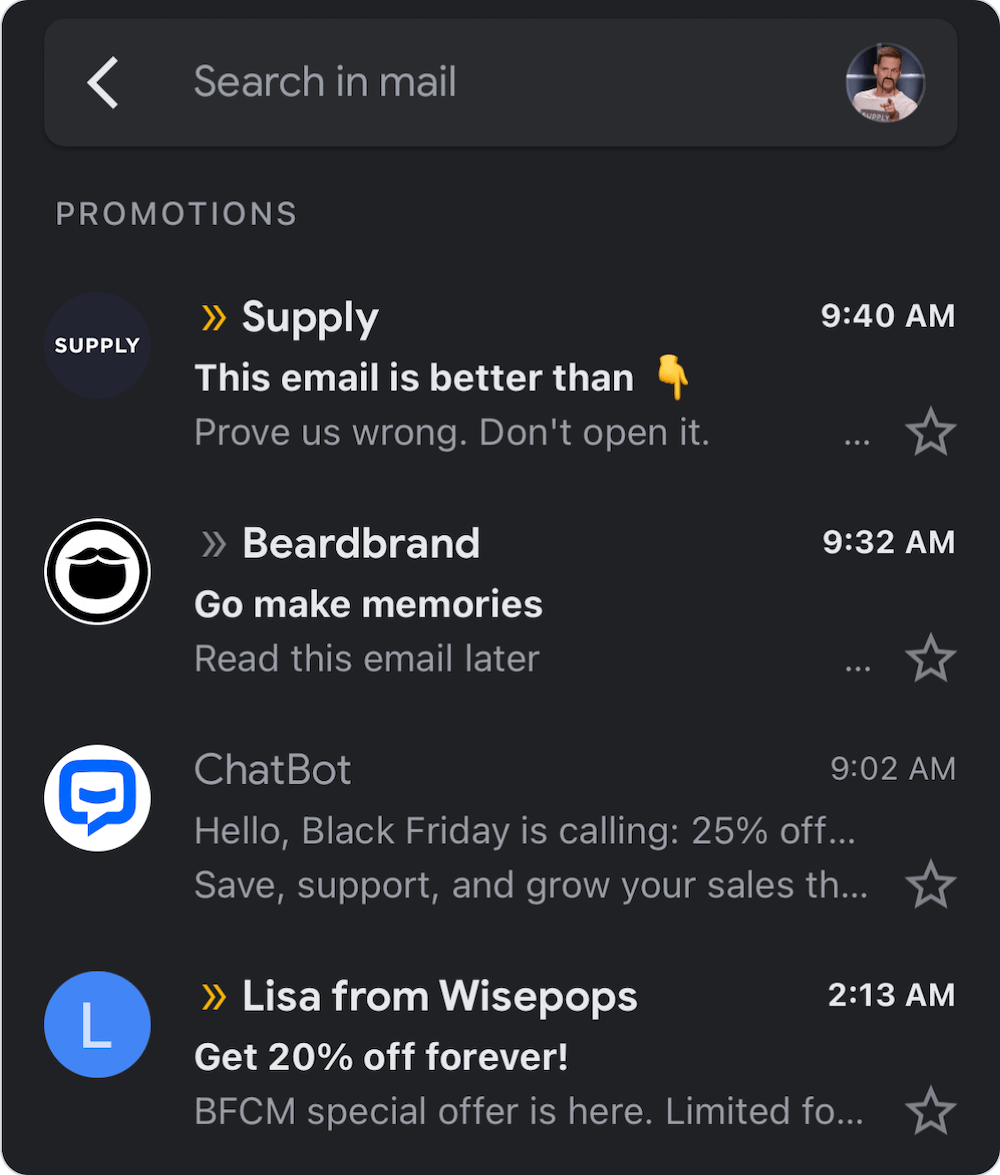Image resolution: width=1000 pixels, height=1175 pixels.
Task: Open the email from Lisa from Wisepops
Action: [500, 1056]
